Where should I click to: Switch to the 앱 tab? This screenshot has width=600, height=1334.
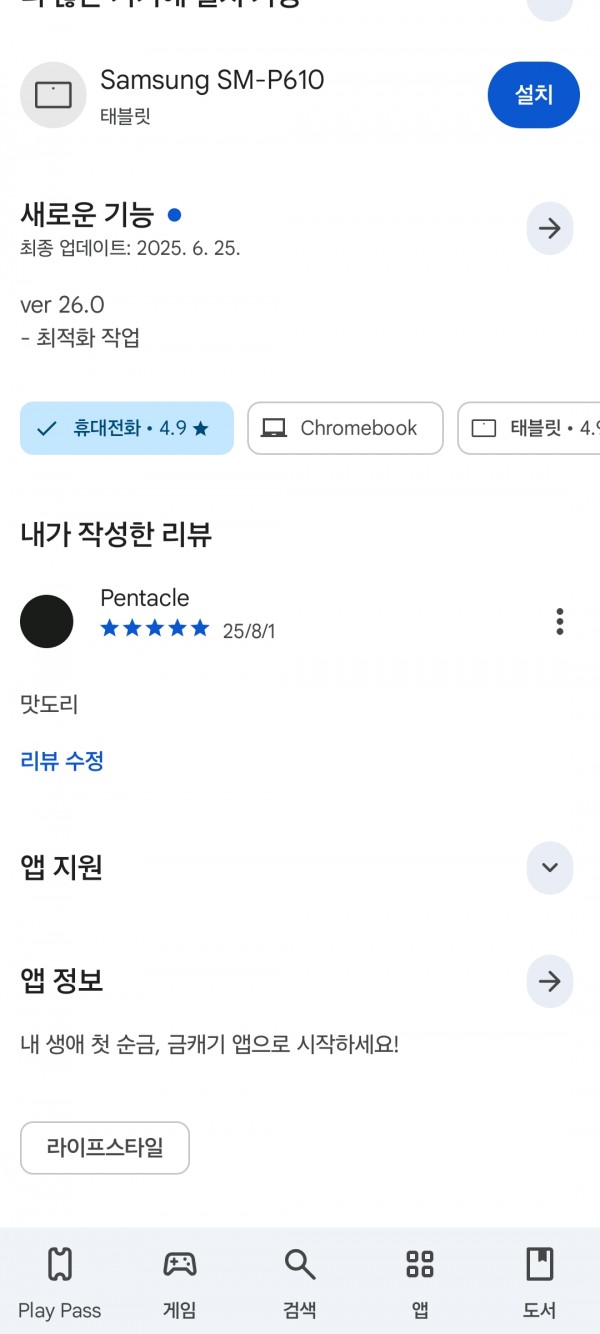coord(420,1283)
